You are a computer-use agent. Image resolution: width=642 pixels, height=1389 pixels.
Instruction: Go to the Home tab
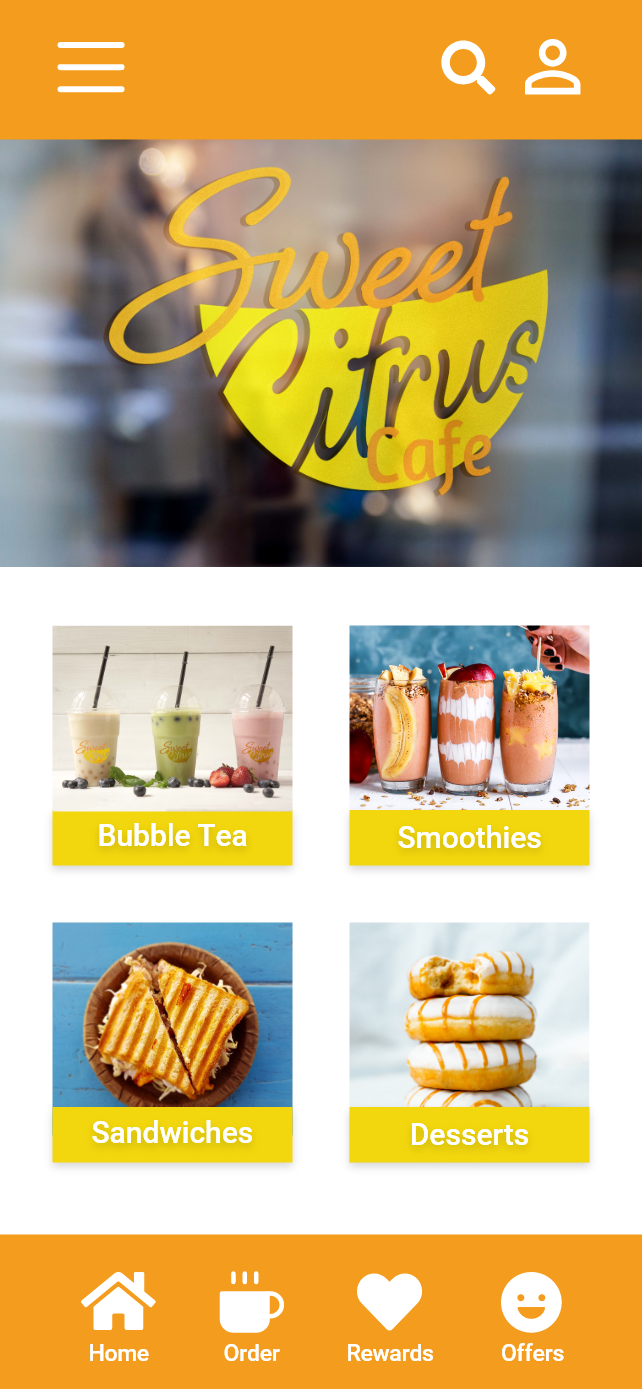[x=118, y=1317]
